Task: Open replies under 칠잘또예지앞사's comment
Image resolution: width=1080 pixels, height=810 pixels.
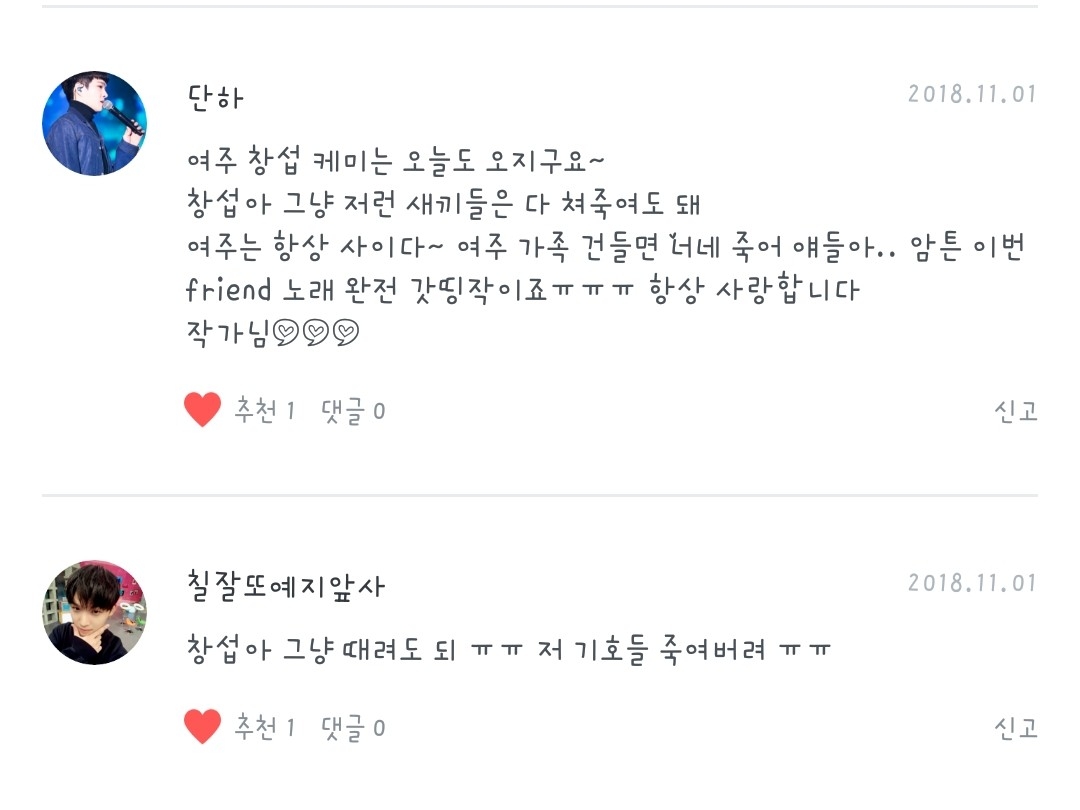Action: pos(352,728)
